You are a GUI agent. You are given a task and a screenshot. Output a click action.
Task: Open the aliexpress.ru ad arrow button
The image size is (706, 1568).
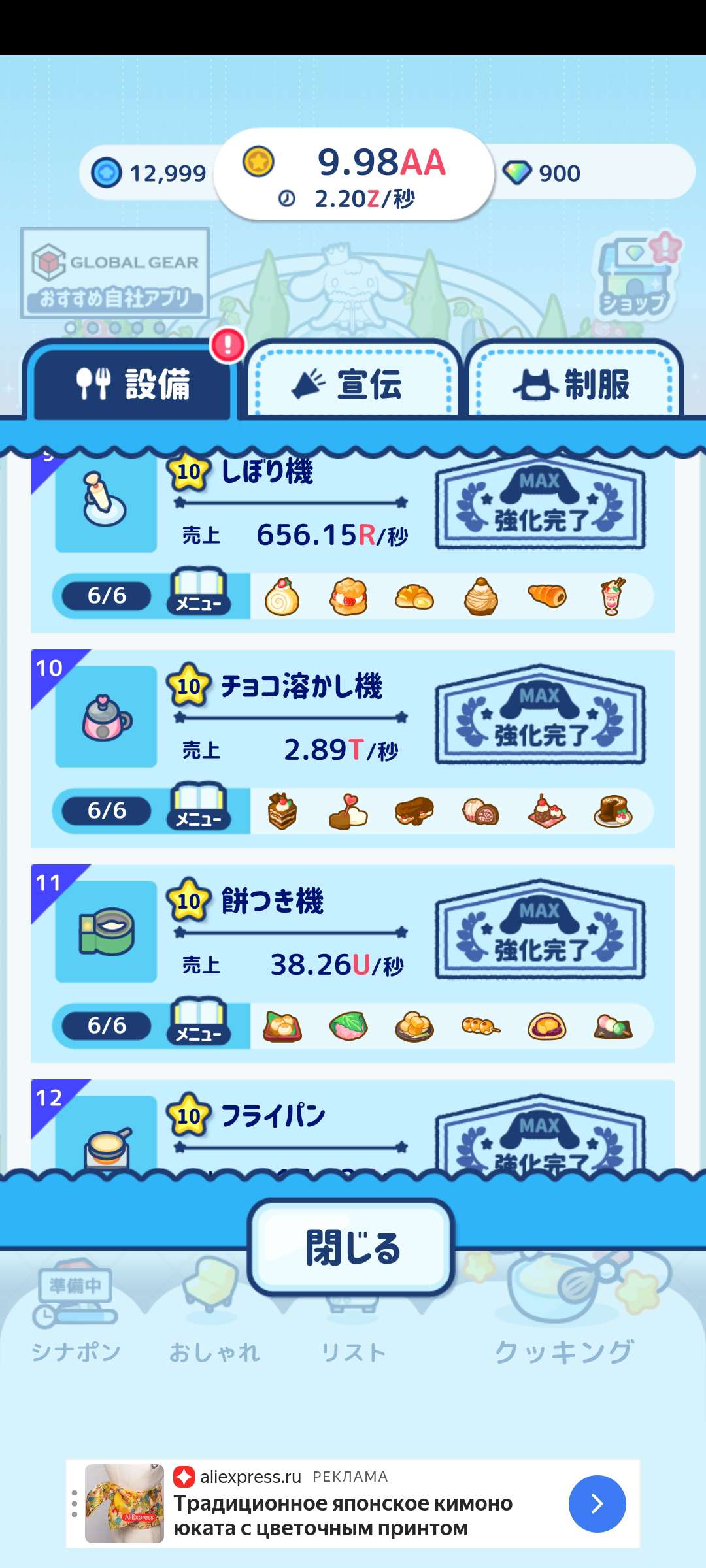pyautogui.click(x=597, y=1503)
